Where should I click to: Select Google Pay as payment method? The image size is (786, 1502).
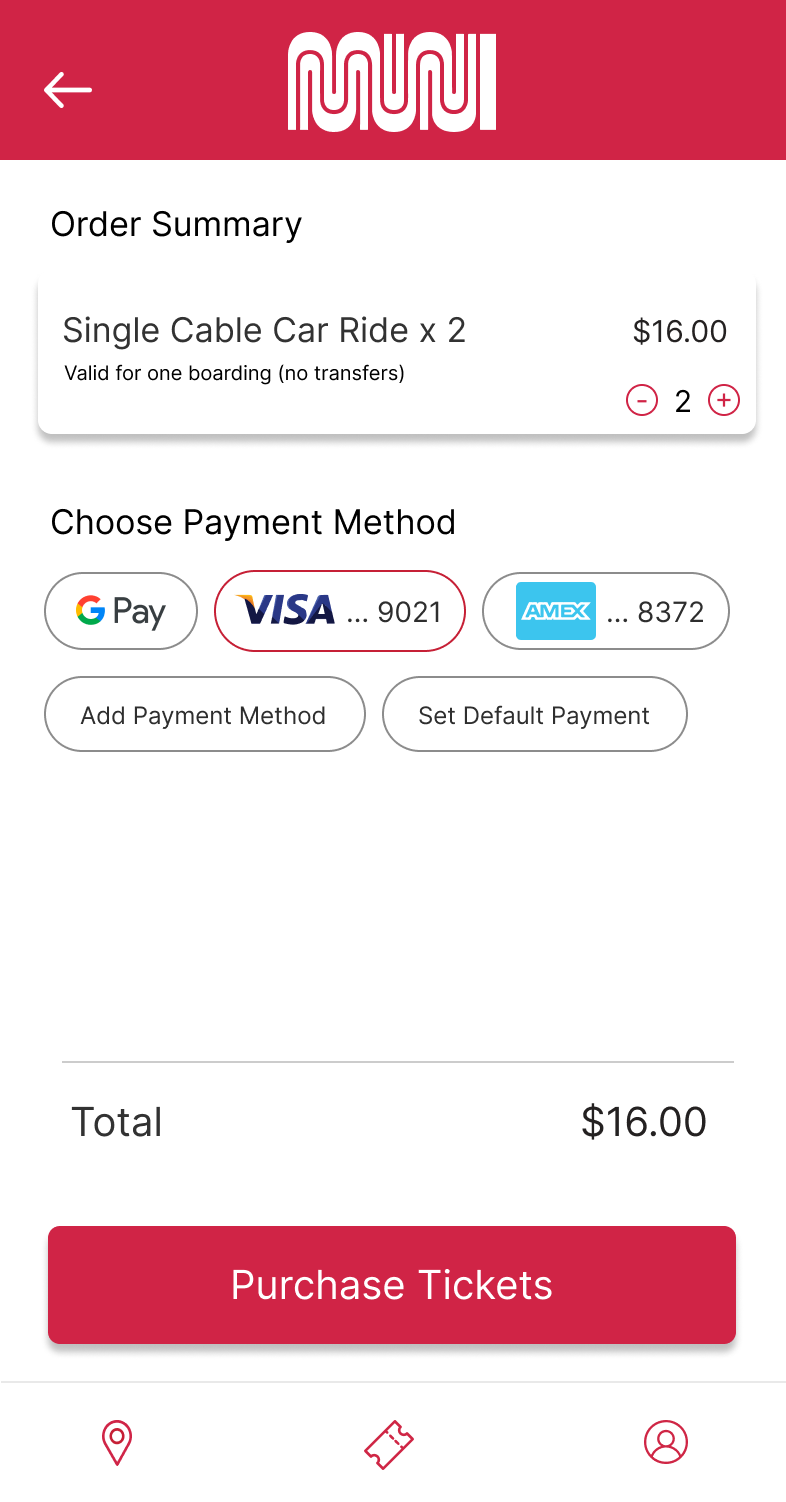coord(121,611)
